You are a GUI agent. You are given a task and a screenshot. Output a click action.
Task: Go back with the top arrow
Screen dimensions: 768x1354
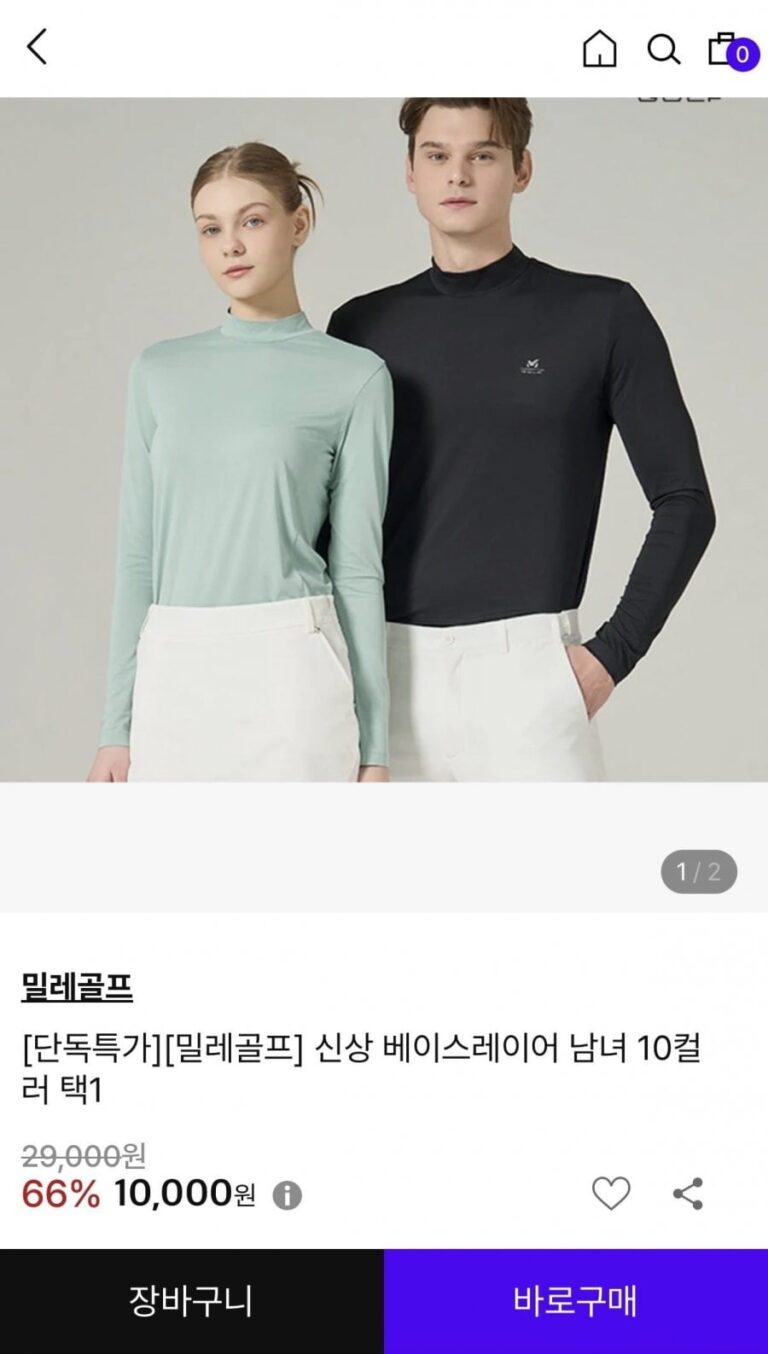click(37, 47)
